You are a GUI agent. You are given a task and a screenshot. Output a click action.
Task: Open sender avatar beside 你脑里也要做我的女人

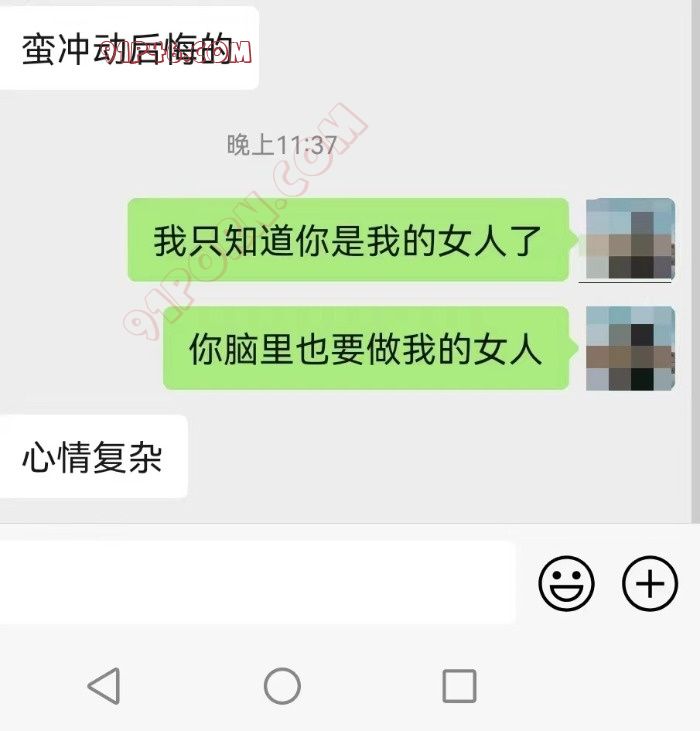point(629,348)
